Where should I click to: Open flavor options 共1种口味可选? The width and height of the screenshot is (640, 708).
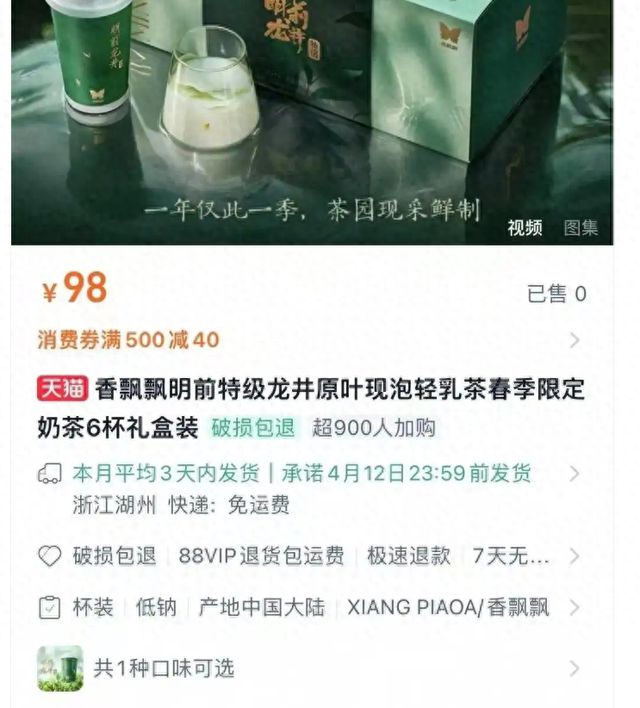click(x=310, y=667)
